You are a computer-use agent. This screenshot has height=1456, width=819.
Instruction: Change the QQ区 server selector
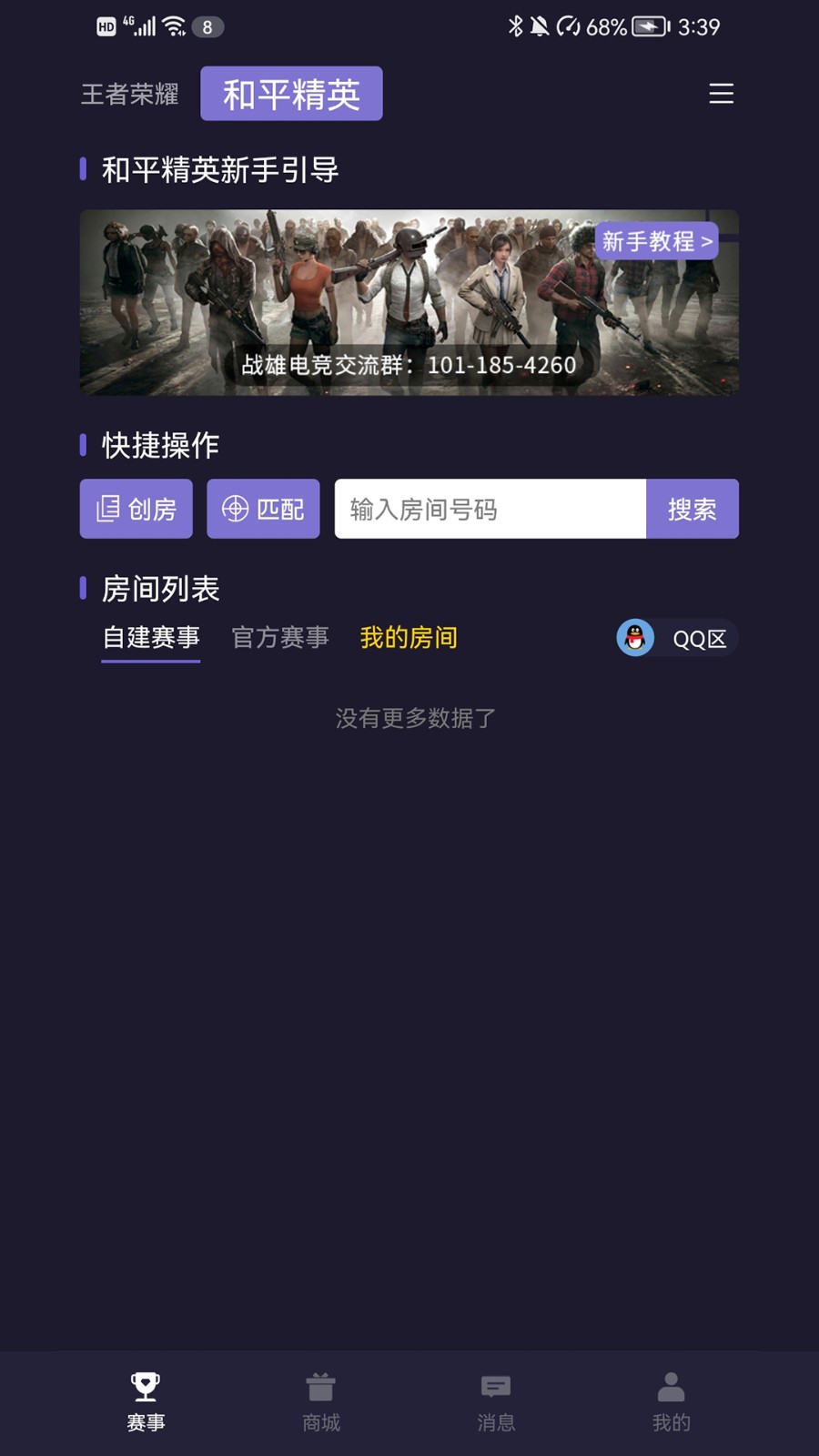coord(676,638)
